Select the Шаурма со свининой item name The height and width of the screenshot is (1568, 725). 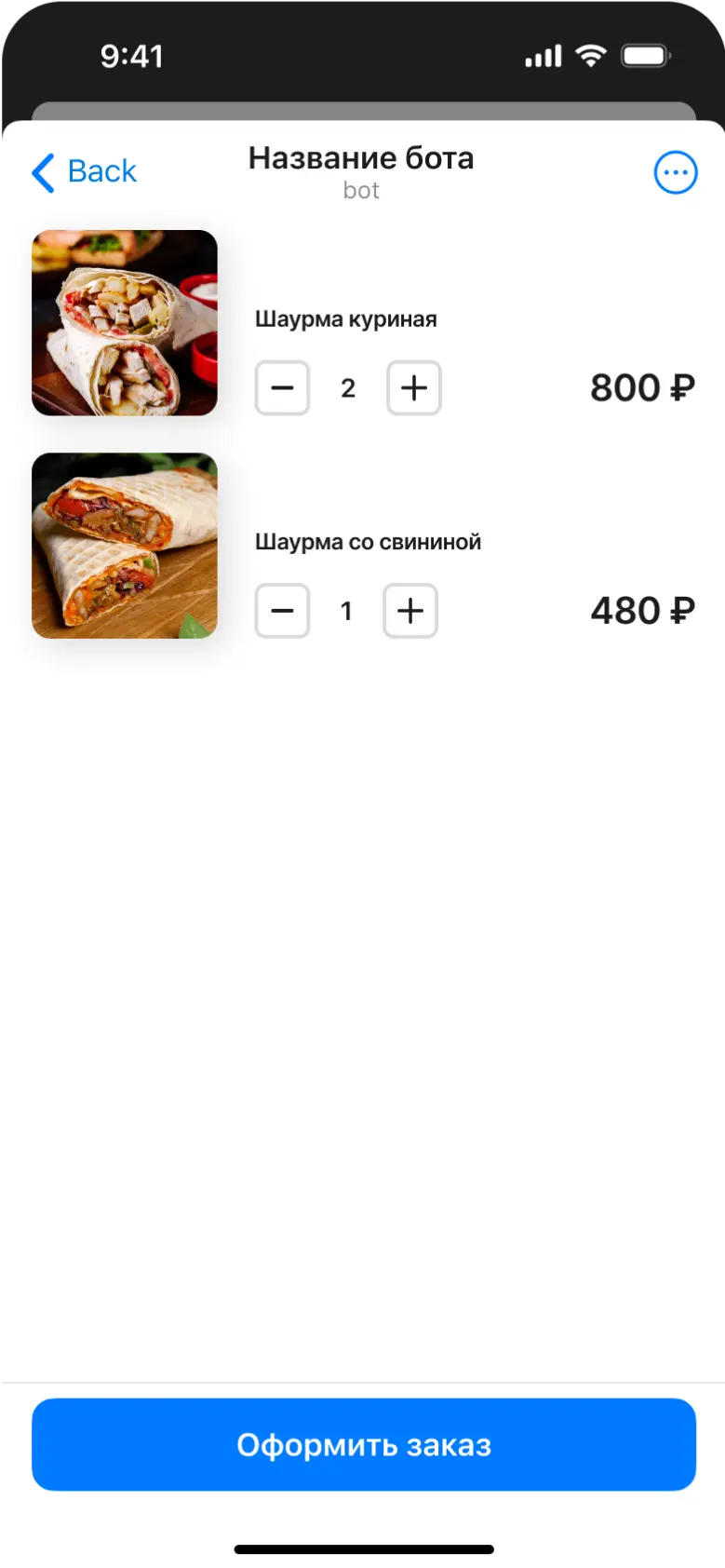(x=369, y=541)
